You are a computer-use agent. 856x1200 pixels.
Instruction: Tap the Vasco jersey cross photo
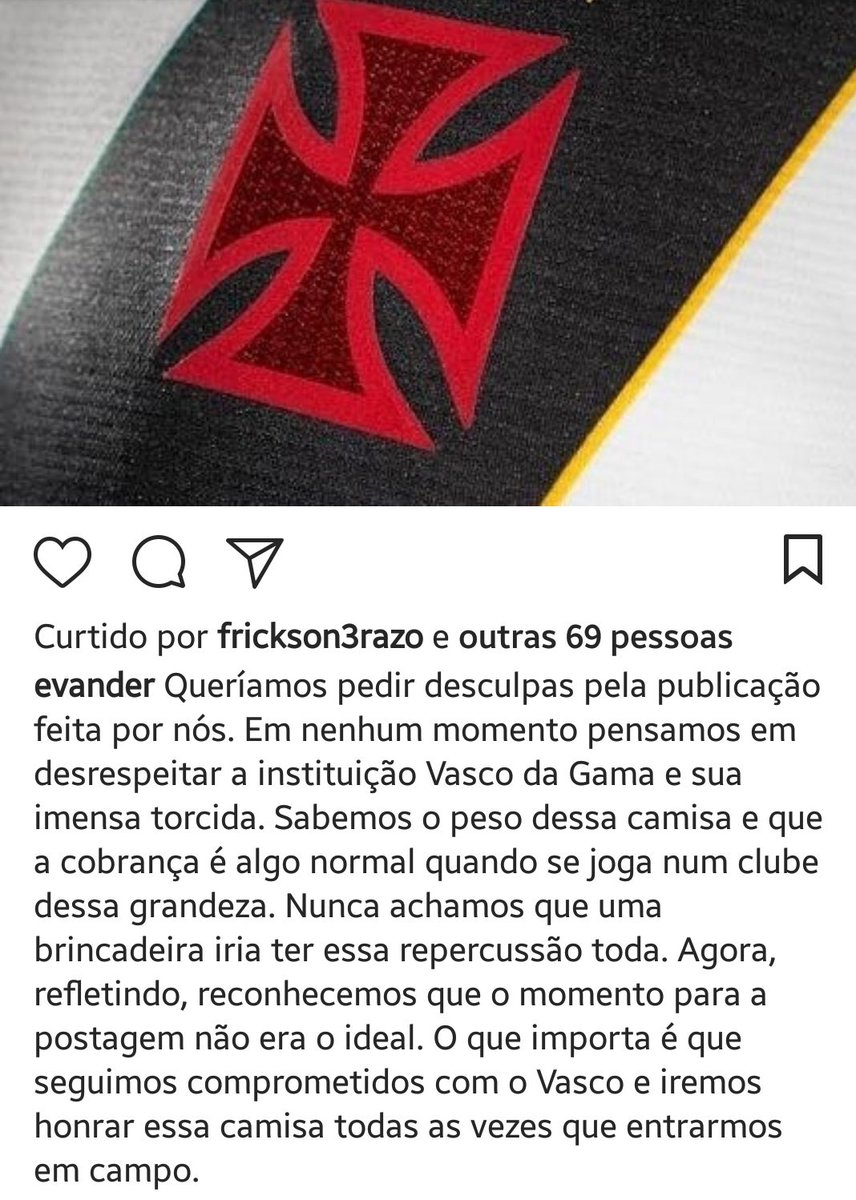(x=428, y=250)
